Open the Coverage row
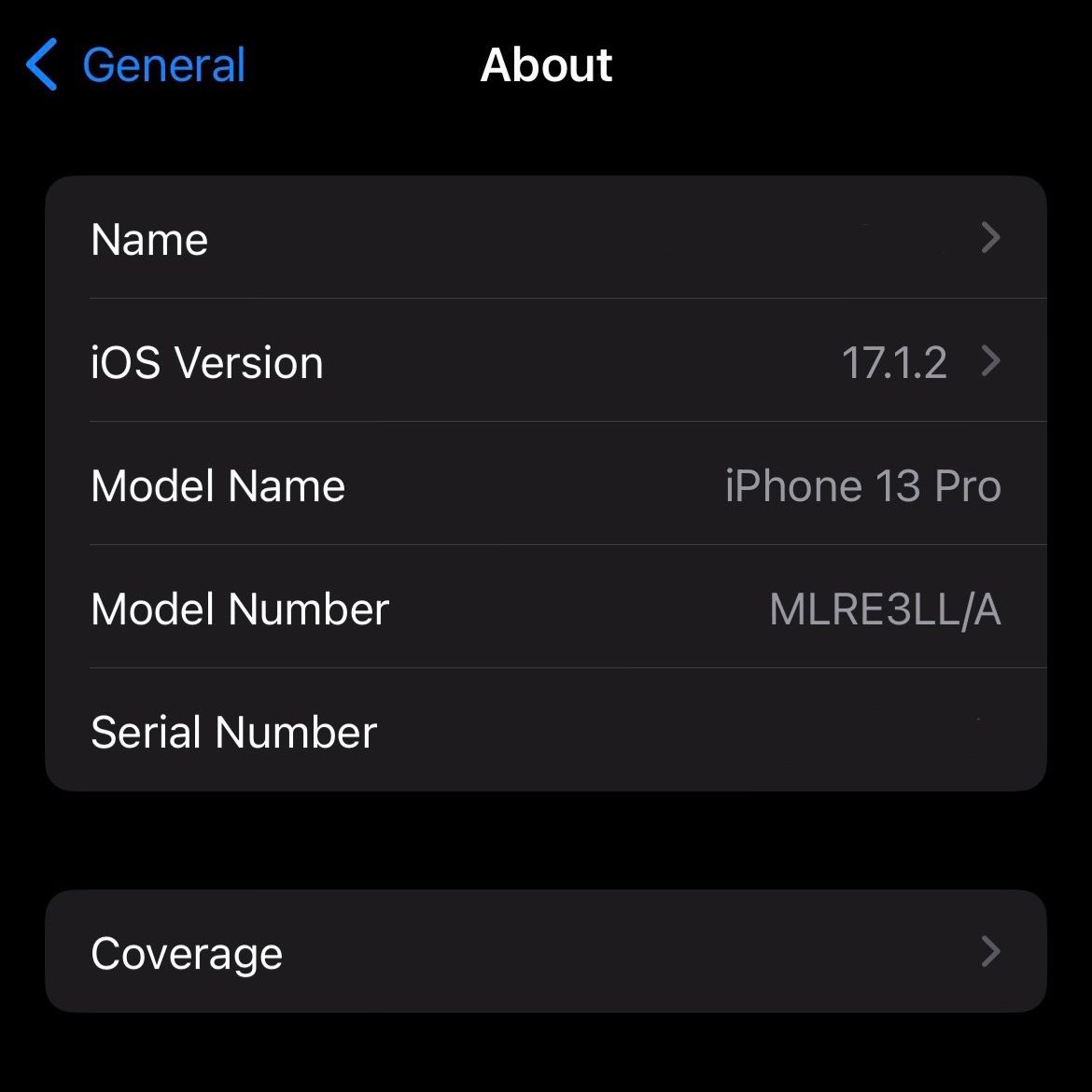 (x=545, y=952)
